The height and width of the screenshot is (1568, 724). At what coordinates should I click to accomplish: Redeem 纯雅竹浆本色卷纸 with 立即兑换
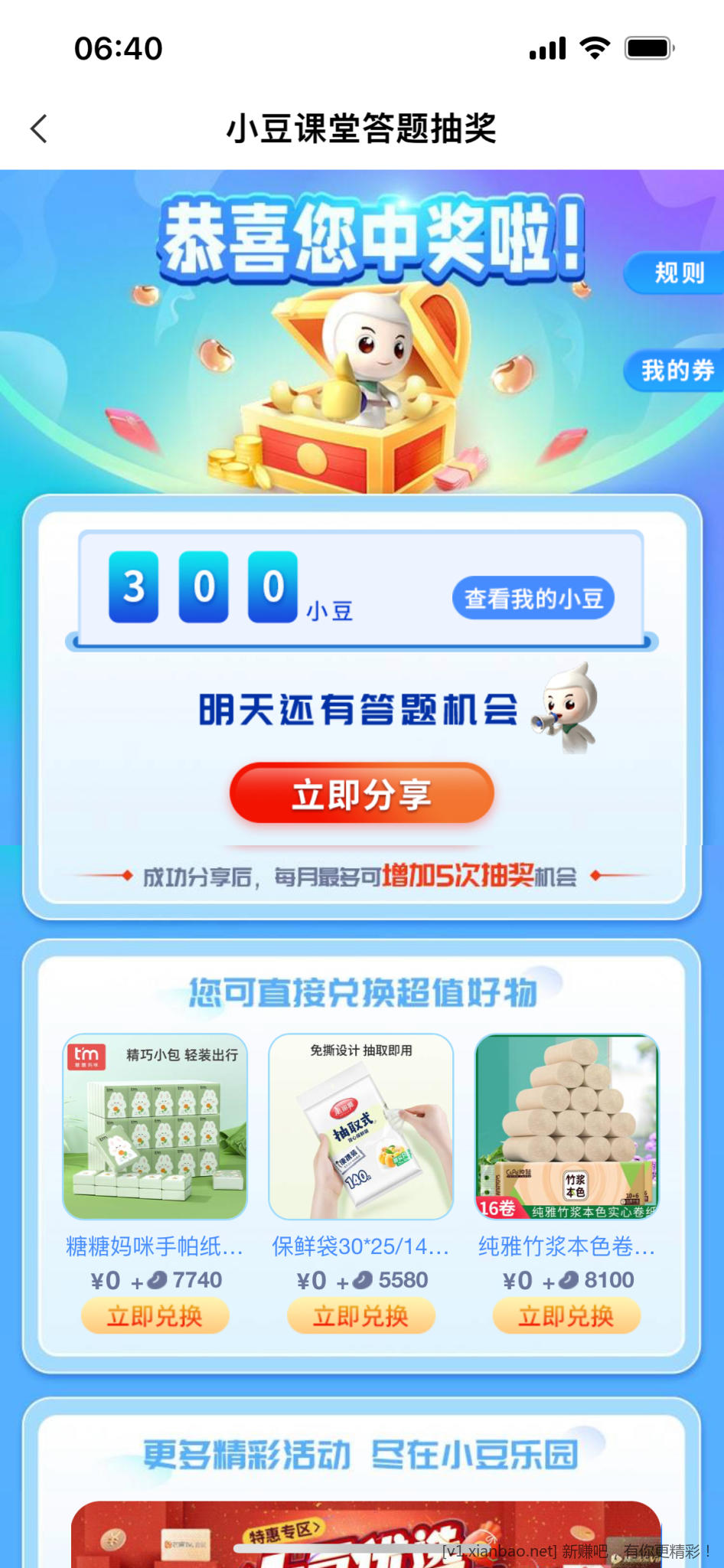(x=566, y=1317)
